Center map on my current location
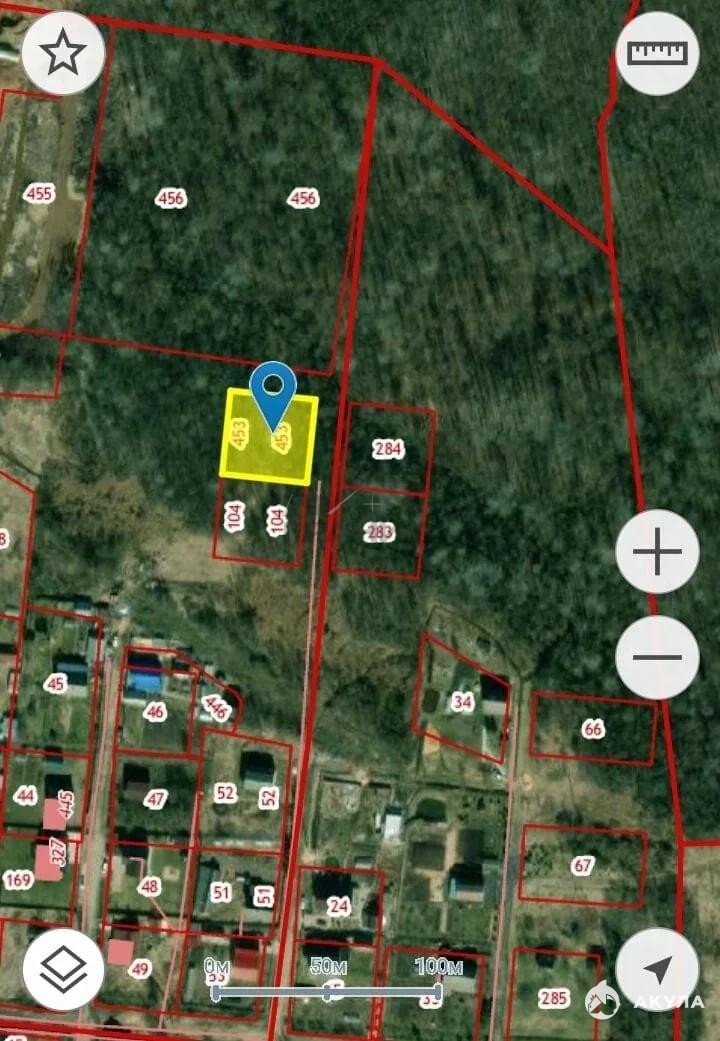Screen dimensions: 720x1041 pos(657,969)
